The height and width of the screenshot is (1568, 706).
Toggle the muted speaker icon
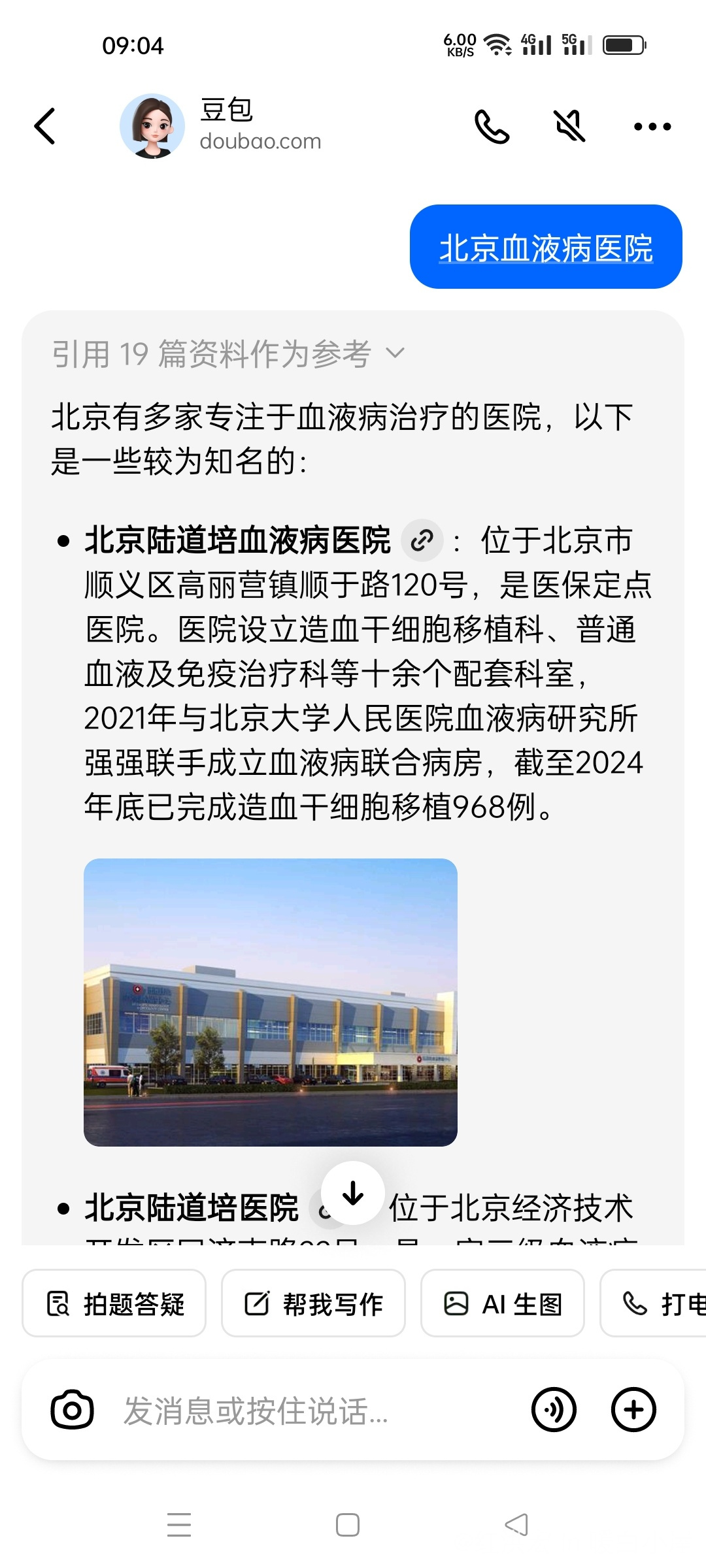point(570,126)
